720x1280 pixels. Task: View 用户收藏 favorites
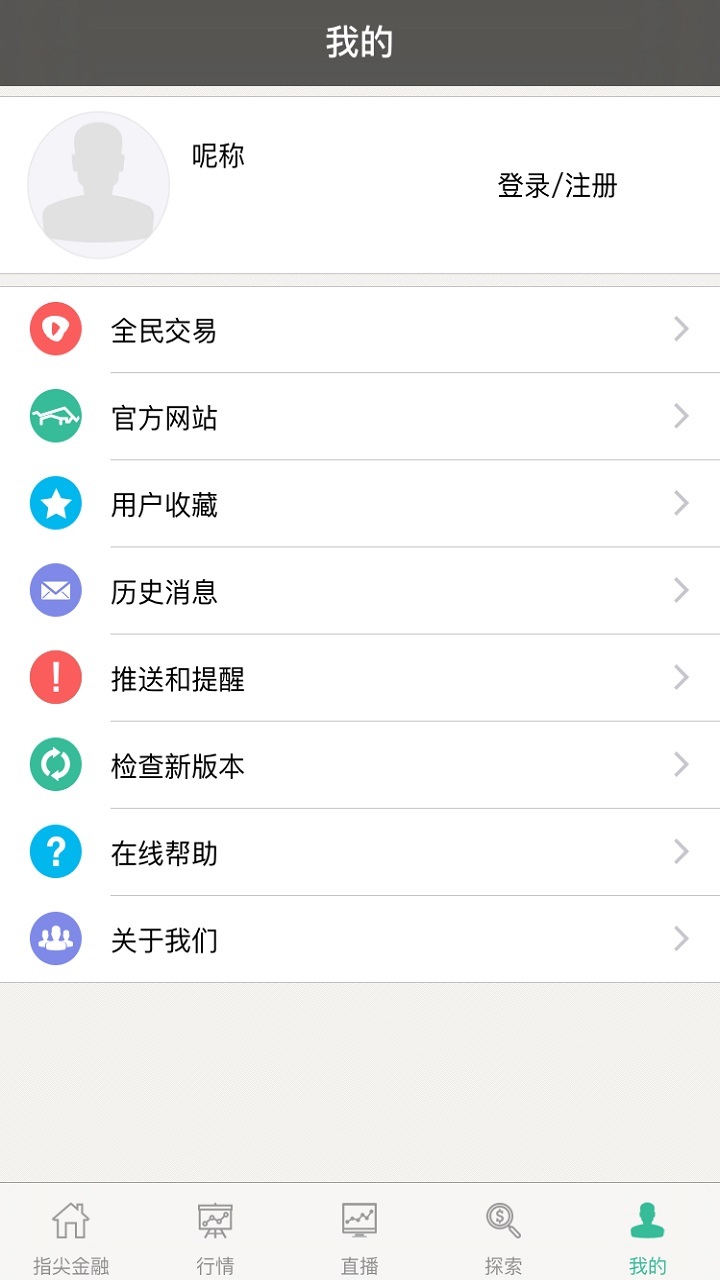coord(360,504)
